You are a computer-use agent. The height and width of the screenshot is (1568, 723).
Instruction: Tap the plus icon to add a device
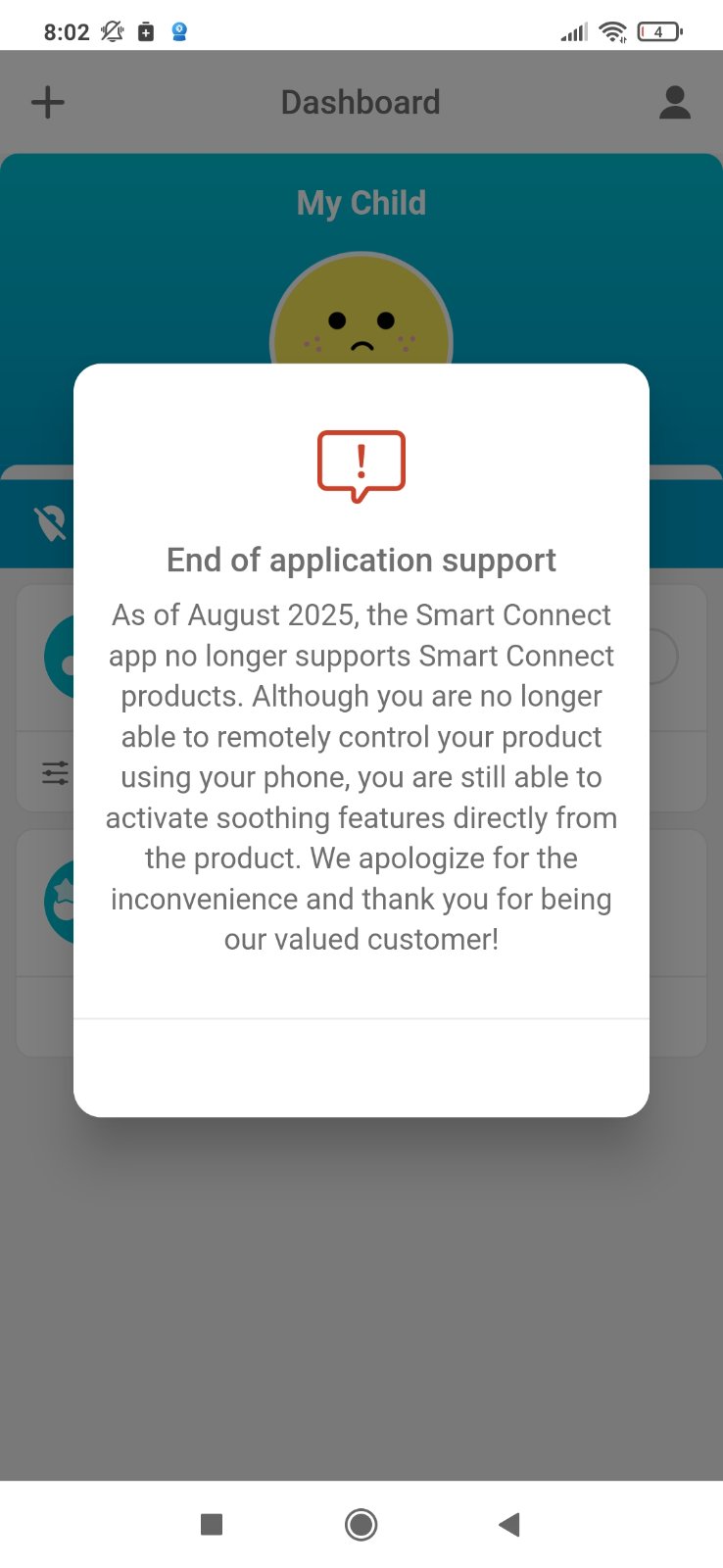click(48, 102)
